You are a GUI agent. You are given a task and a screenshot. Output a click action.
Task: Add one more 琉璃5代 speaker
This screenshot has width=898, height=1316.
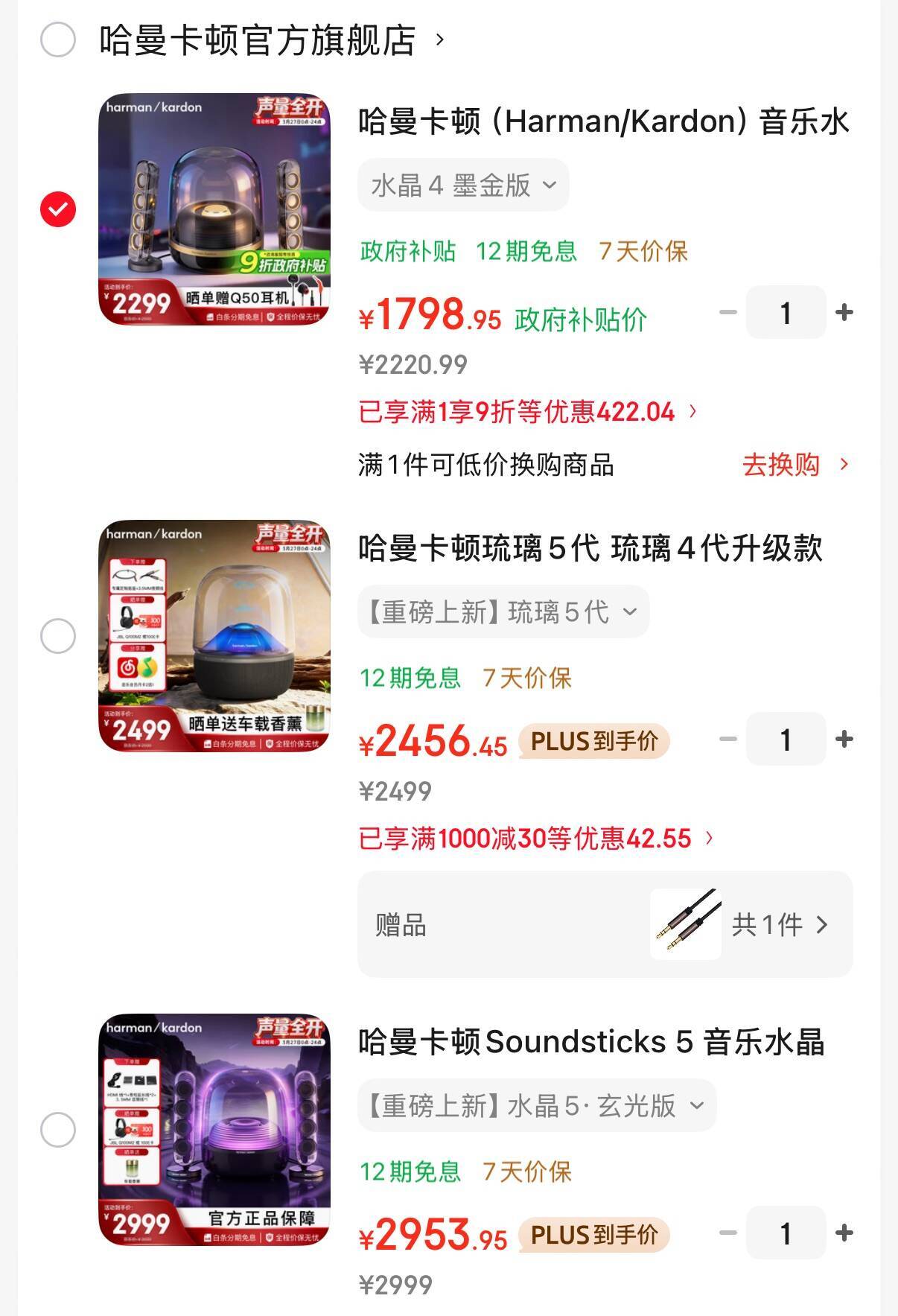pos(844,739)
